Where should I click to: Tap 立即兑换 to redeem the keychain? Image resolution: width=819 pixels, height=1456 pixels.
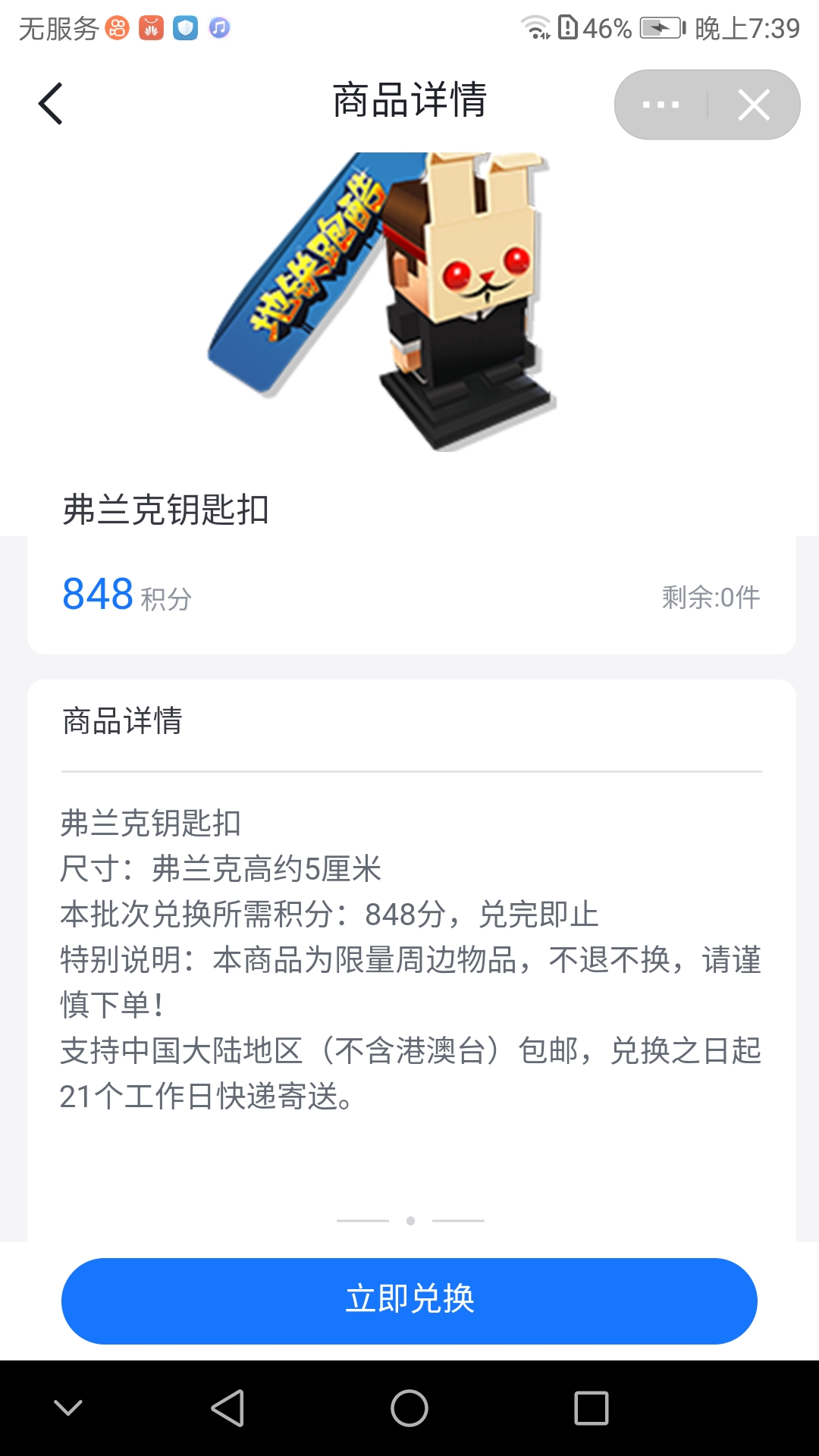click(409, 1301)
